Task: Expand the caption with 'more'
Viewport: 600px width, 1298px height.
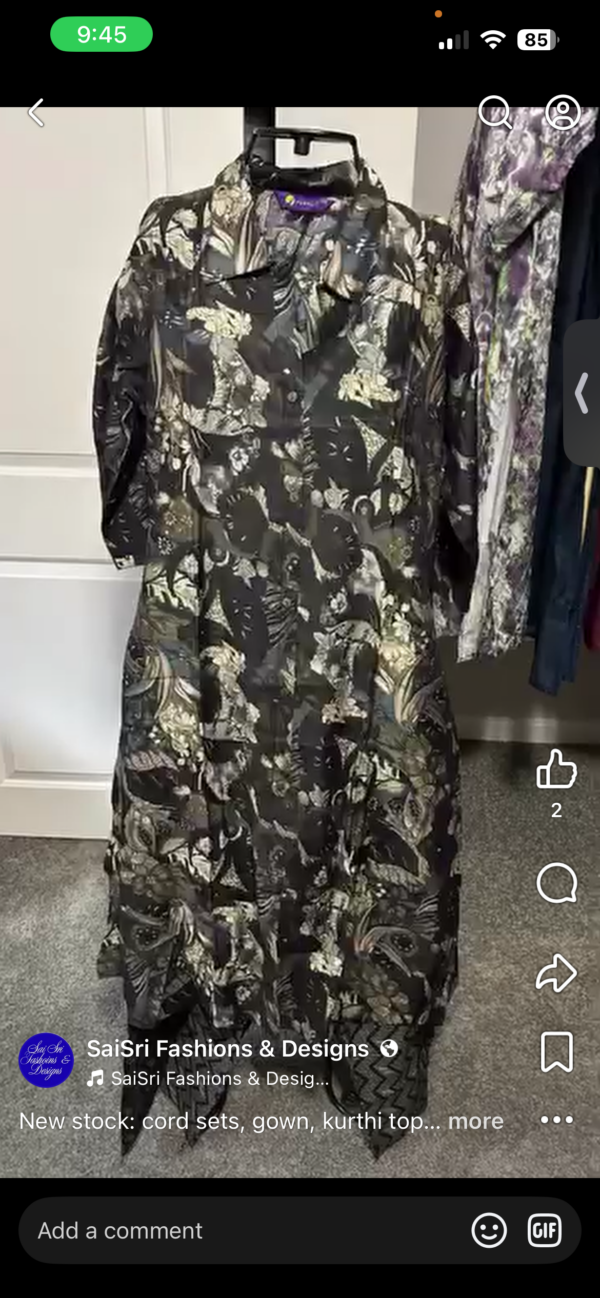Action: [475, 1121]
